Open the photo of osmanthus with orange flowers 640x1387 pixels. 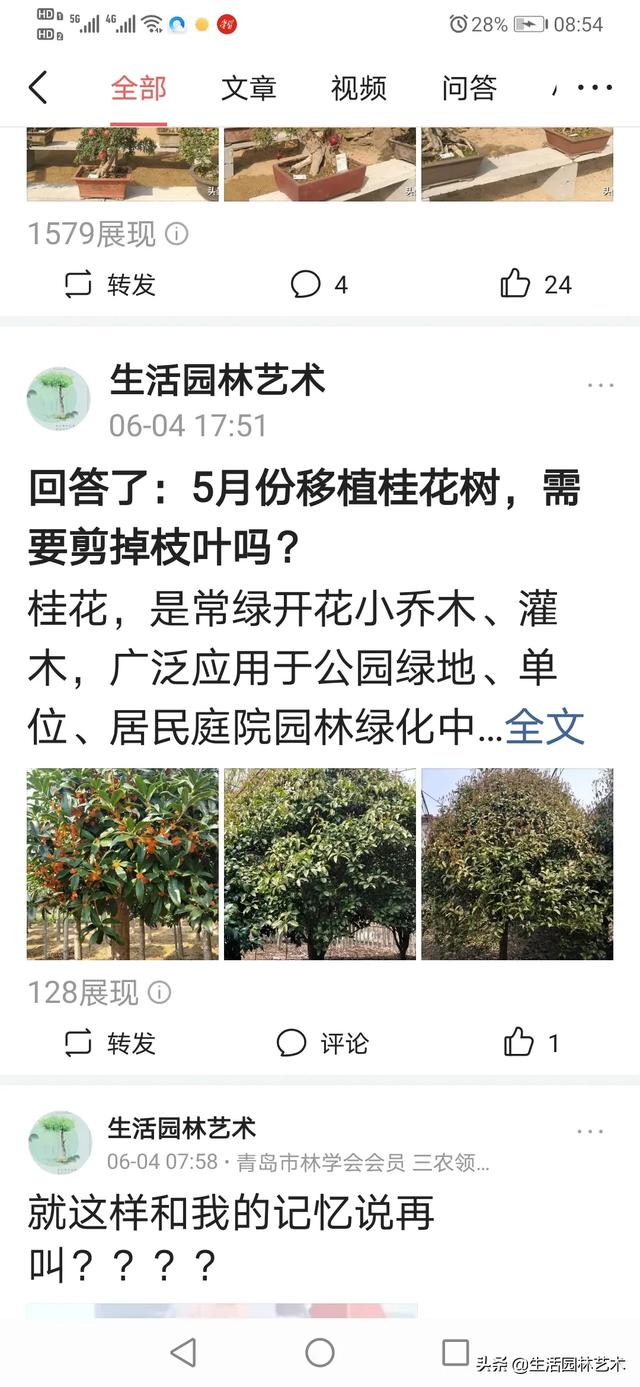[122, 864]
